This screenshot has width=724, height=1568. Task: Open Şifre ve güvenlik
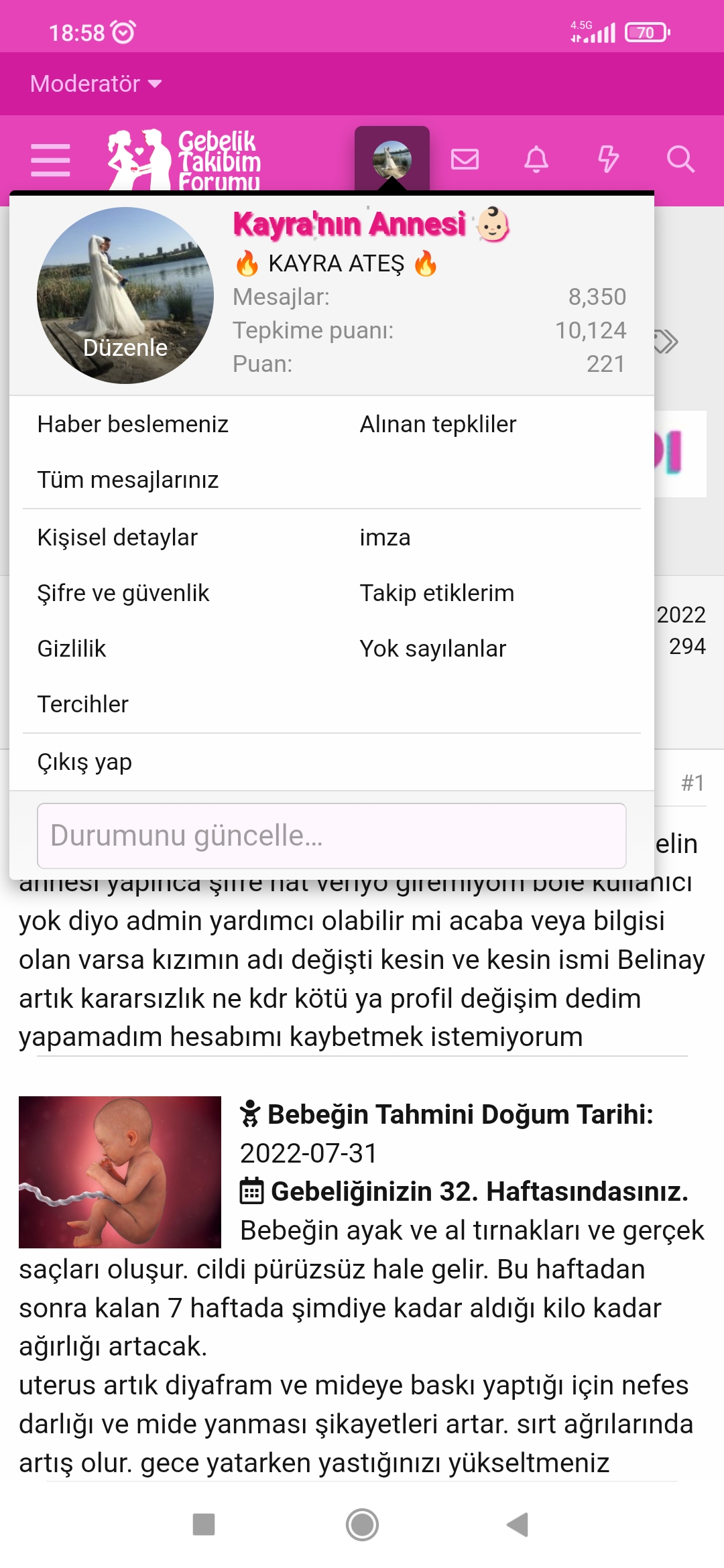click(x=123, y=593)
